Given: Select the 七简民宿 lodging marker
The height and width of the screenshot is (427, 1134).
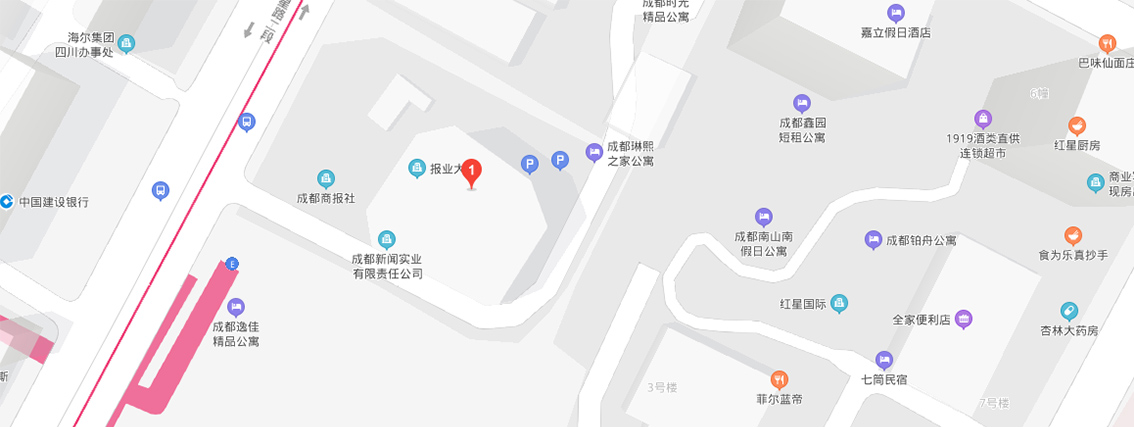Looking at the screenshot, I should pyautogui.click(x=883, y=360).
